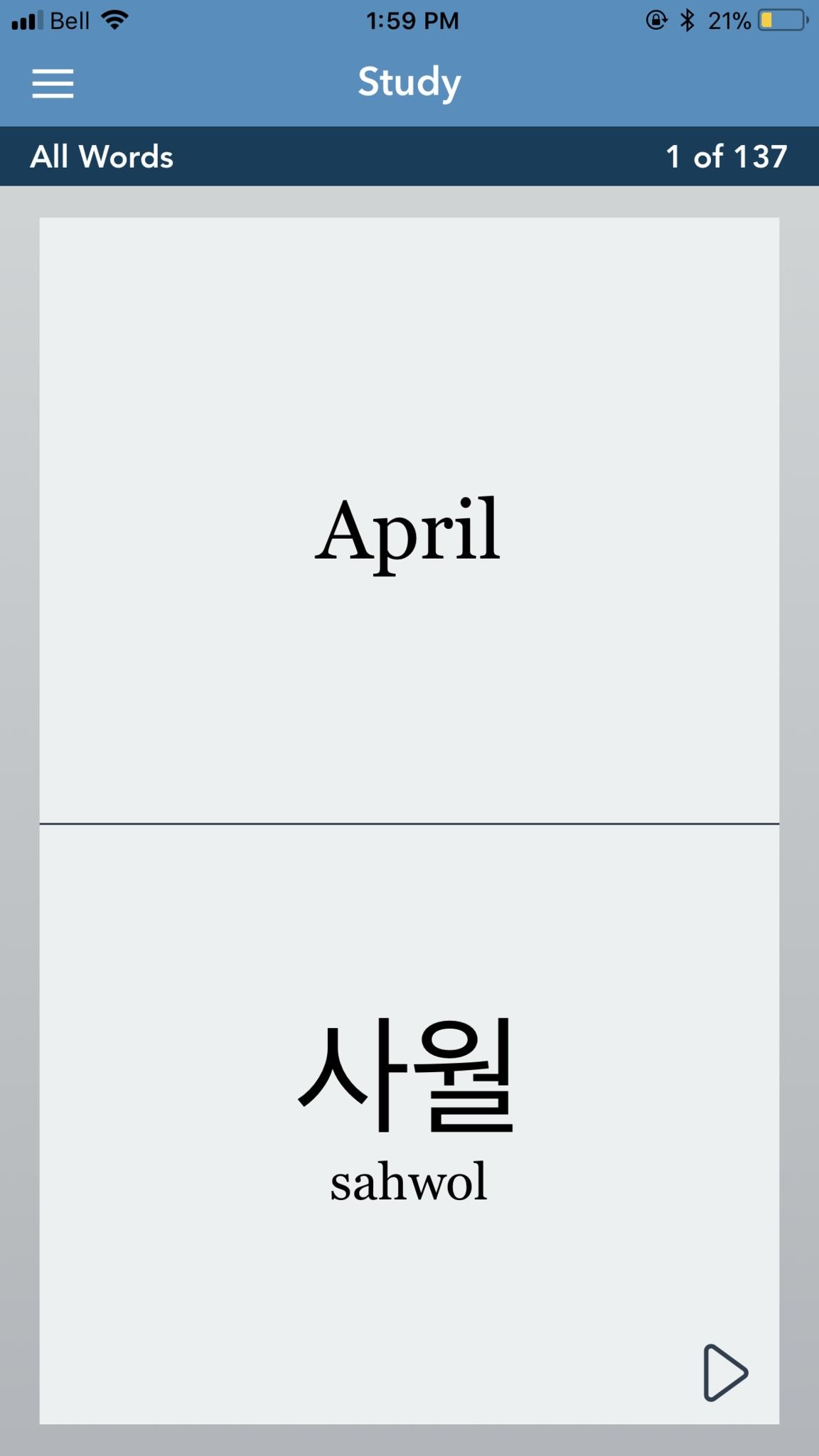Open the hamburger drawer menu
The width and height of the screenshot is (819, 1456).
point(53,83)
